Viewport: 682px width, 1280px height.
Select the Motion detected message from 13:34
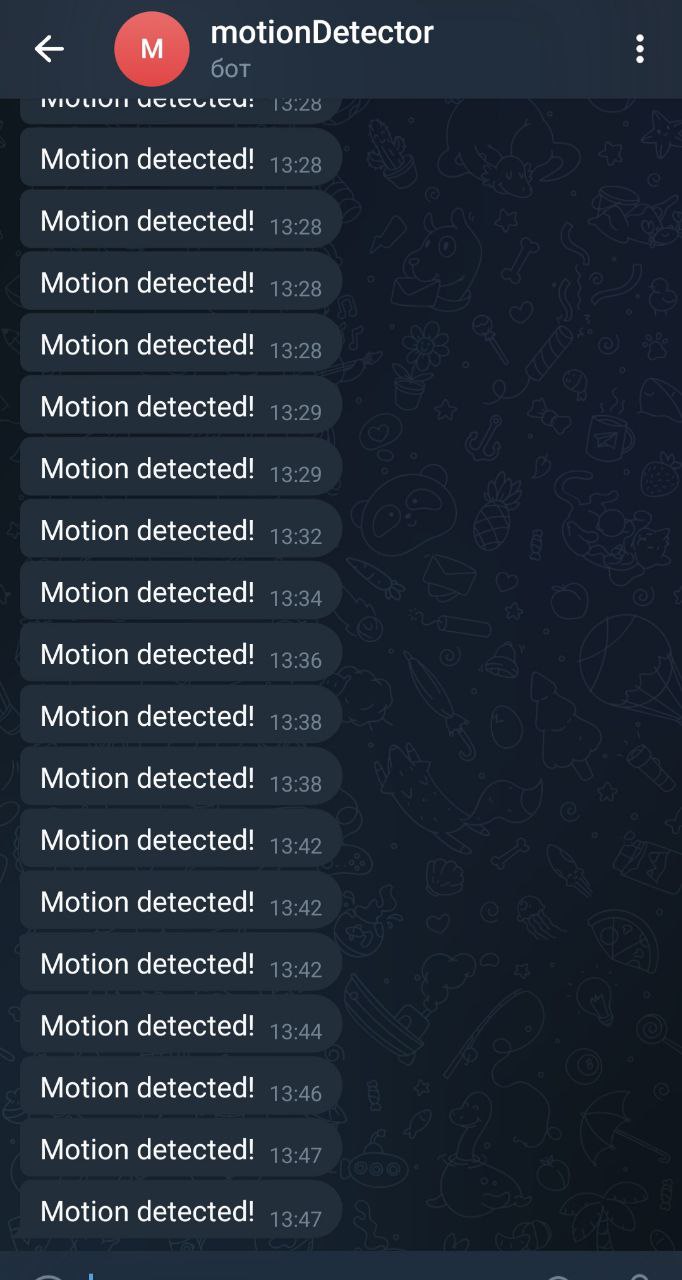180,593
